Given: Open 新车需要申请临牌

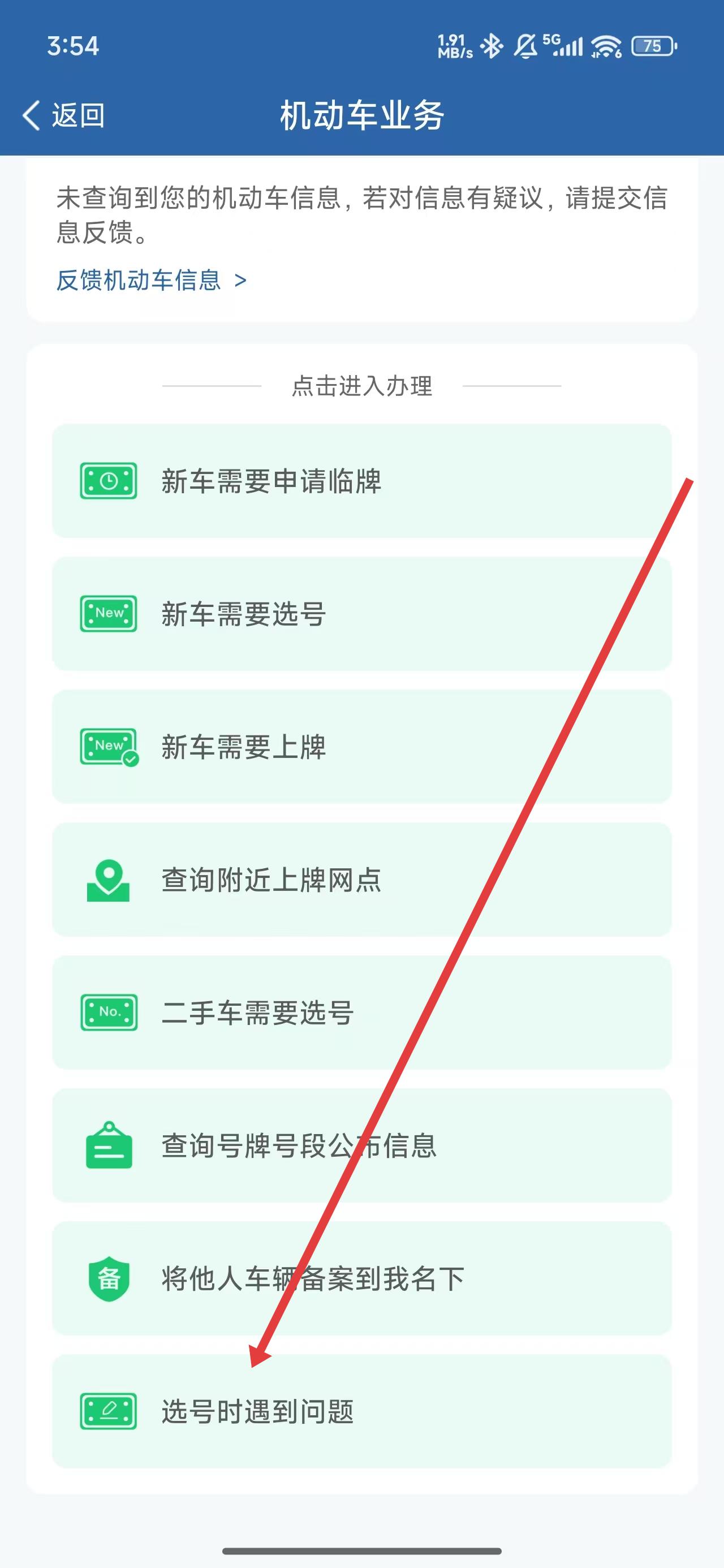Looking at the screenshot, I should point(361,481).
